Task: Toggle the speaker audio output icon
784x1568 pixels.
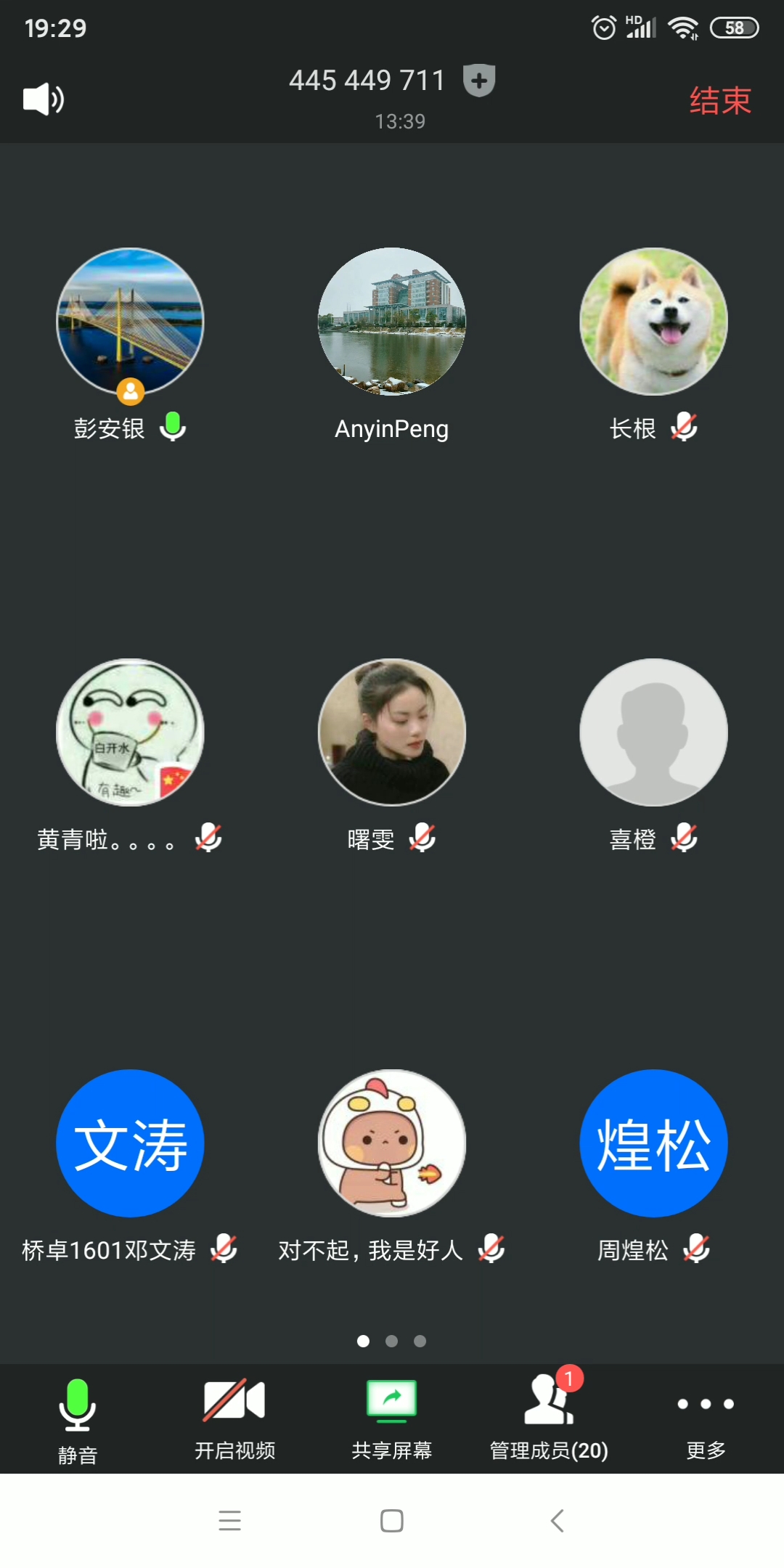Action: pyautogui.click(x=44, y=99)
